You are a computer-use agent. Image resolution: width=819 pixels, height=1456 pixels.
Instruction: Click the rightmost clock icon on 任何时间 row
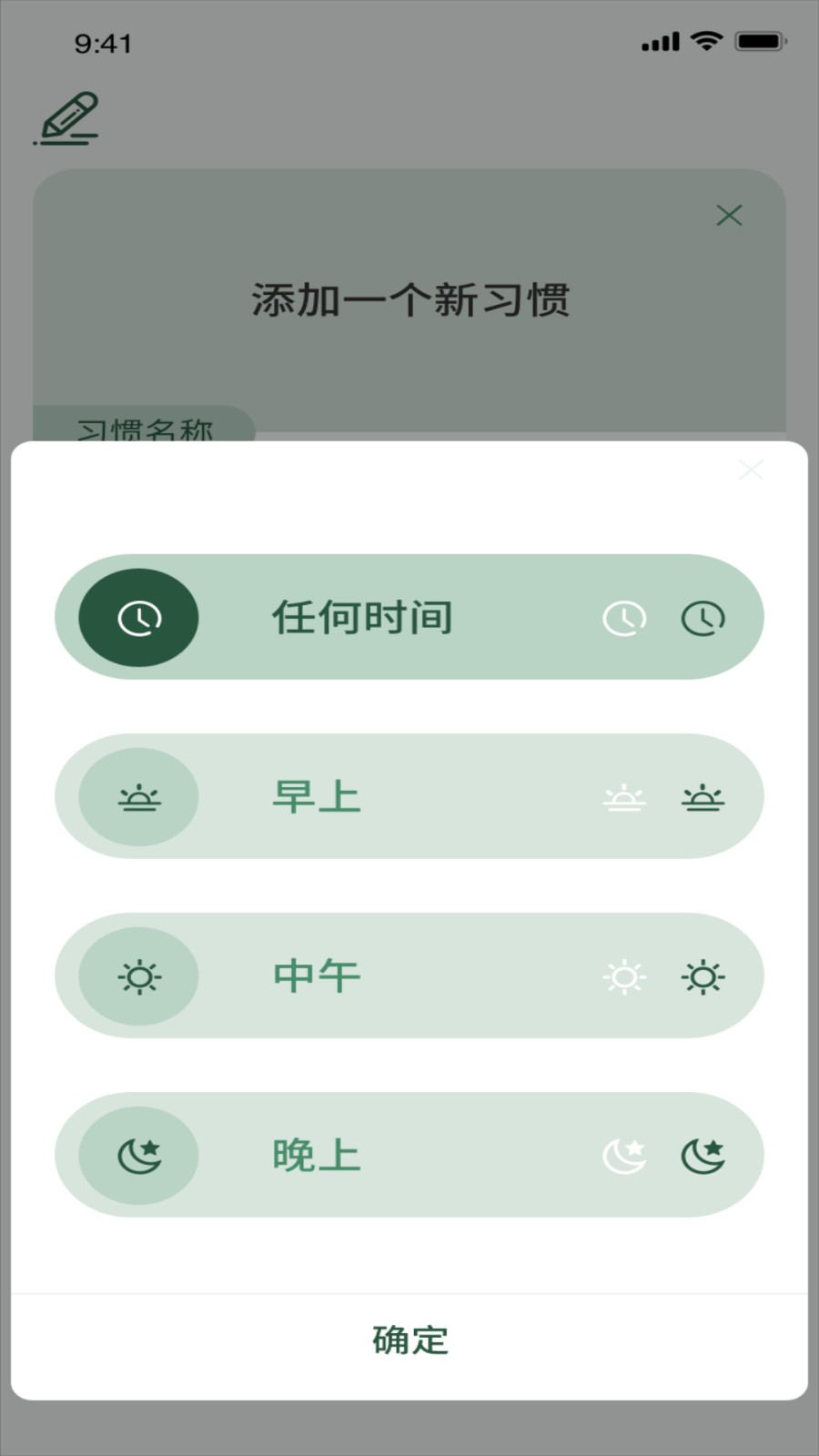703,616
